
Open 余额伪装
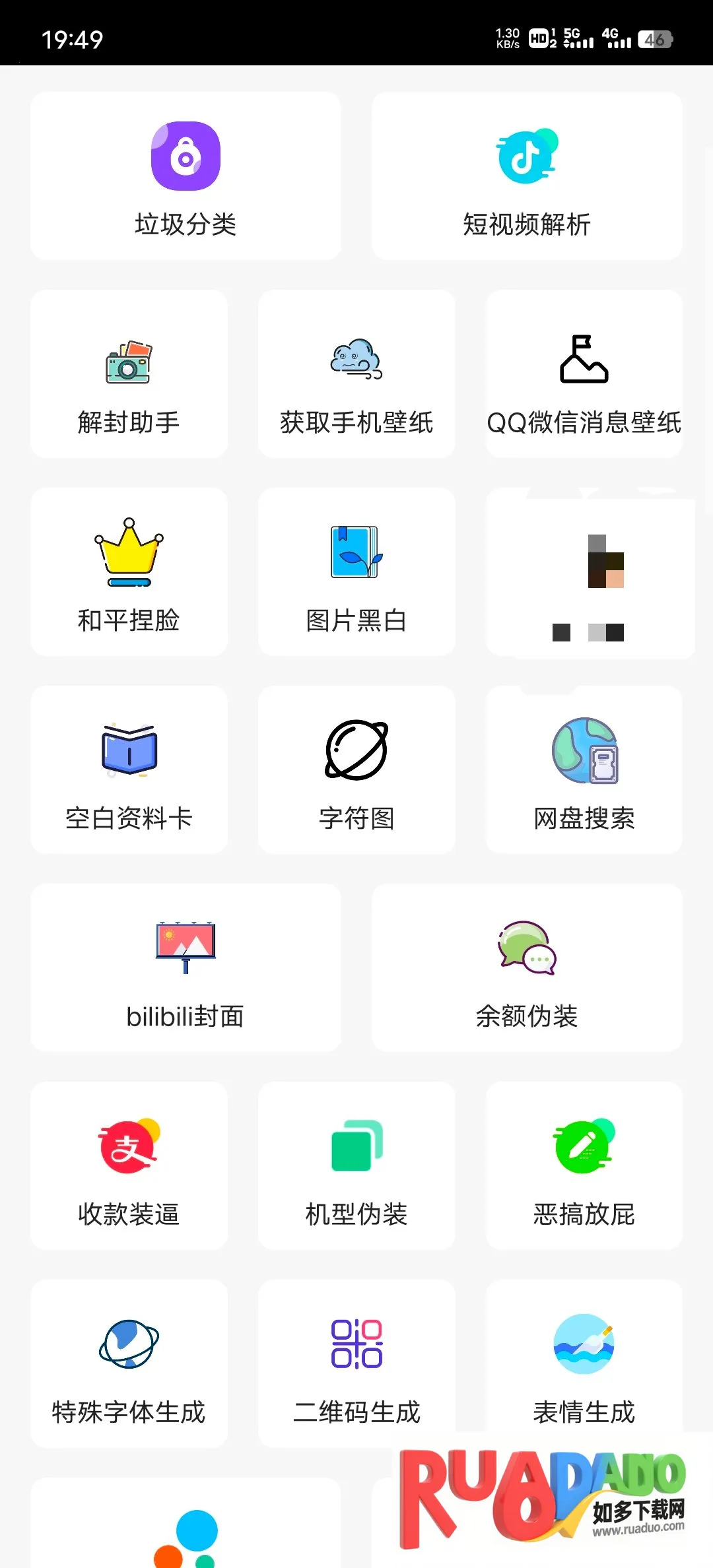click(x=526, y=968)
